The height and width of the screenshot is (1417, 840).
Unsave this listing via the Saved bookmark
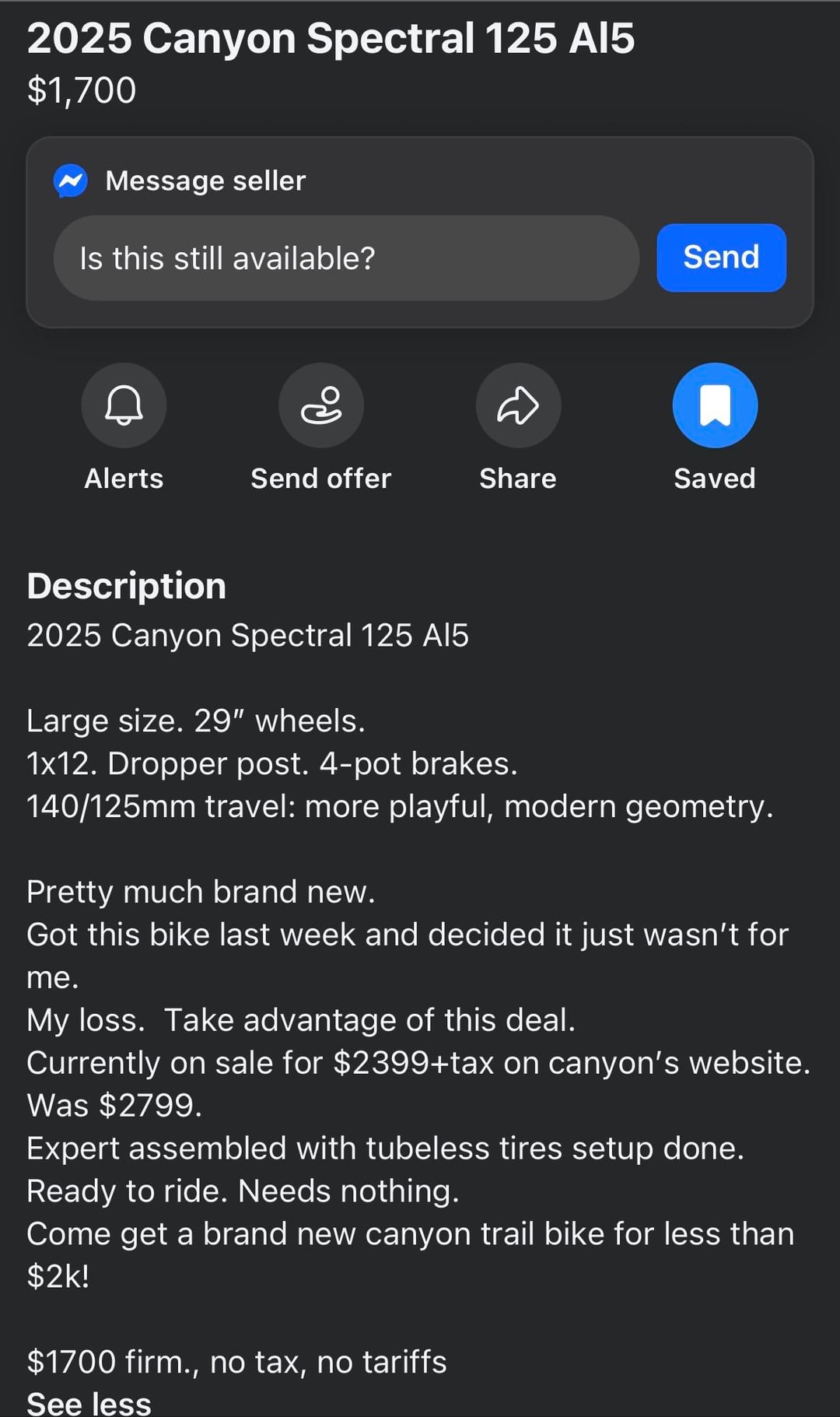point(715,405)
